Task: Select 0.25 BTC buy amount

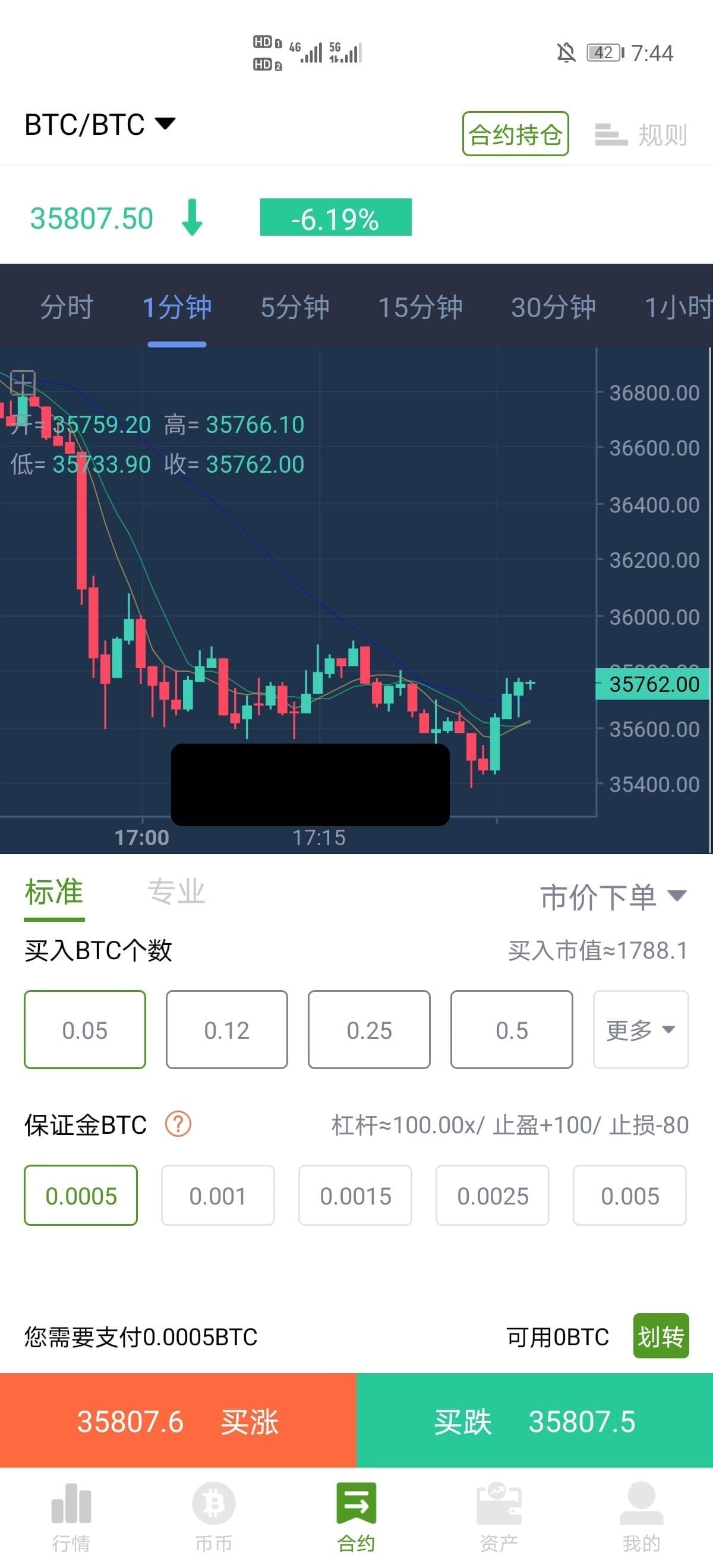Action: click(x=369, y=1030)
